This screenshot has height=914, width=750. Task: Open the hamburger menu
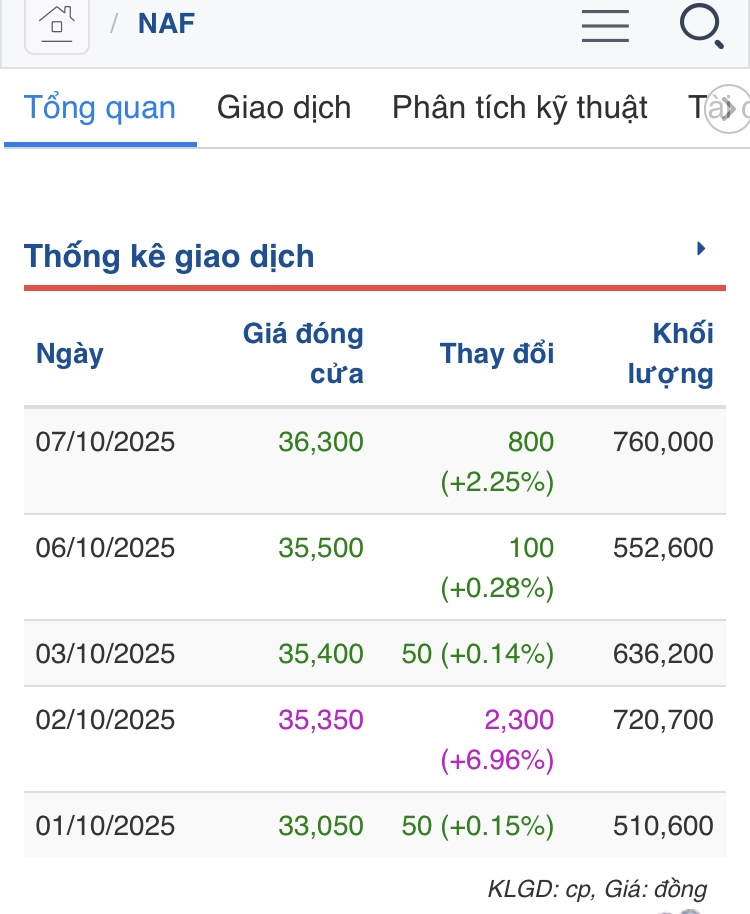(605, 24)
